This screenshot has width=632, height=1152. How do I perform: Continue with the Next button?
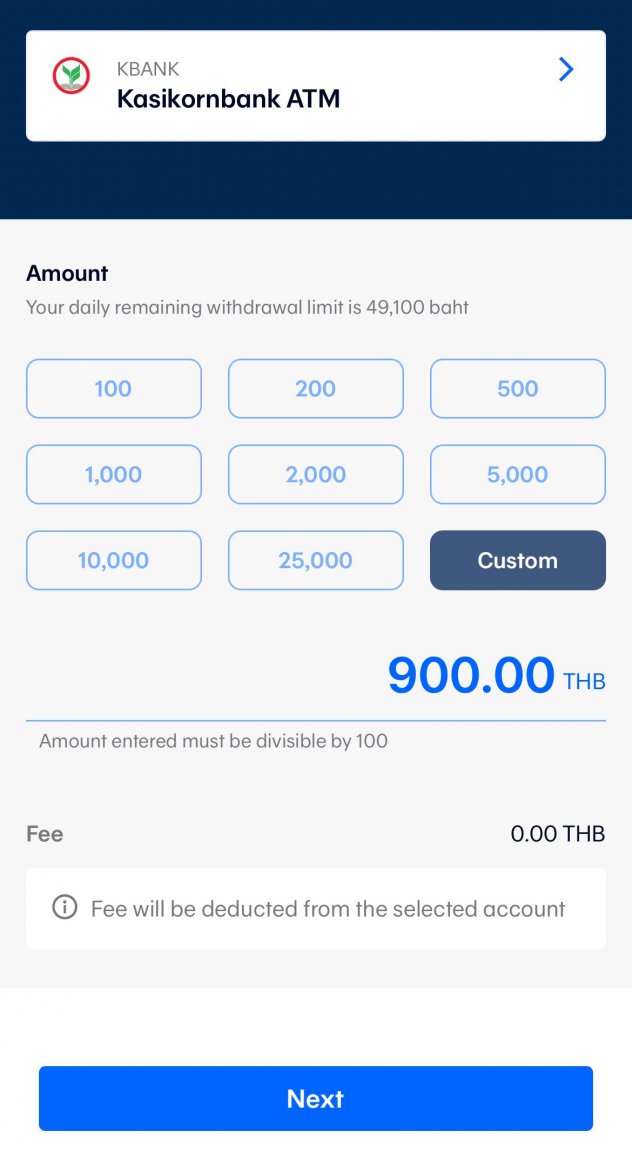pos(315,1098)
